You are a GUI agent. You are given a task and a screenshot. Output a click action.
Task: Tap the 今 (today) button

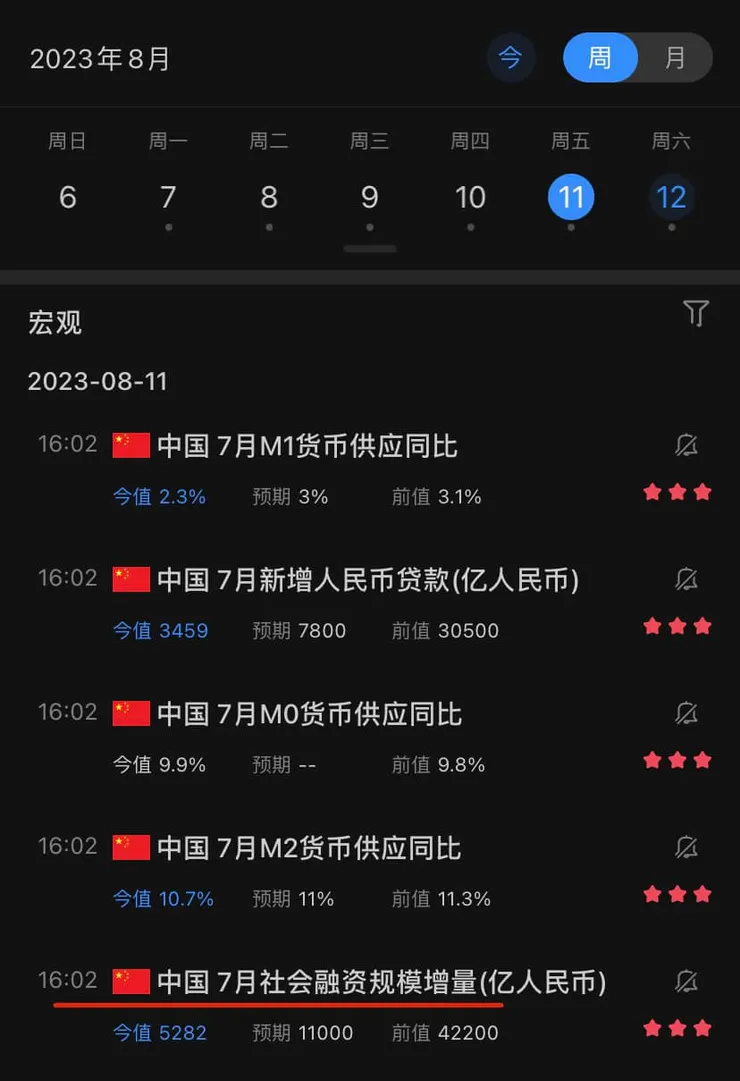(x=511, y=58)
